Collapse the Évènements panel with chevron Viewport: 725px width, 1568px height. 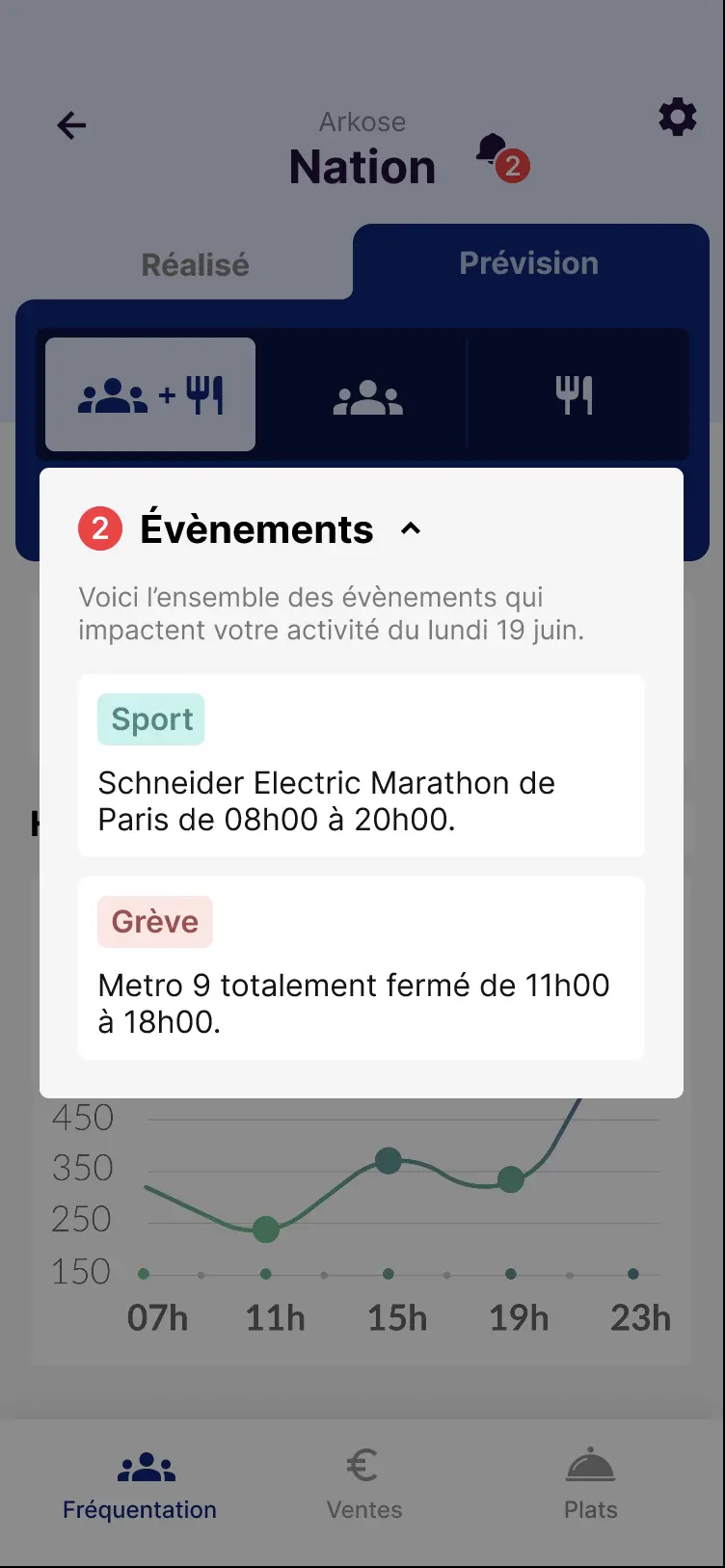(411, 528)
